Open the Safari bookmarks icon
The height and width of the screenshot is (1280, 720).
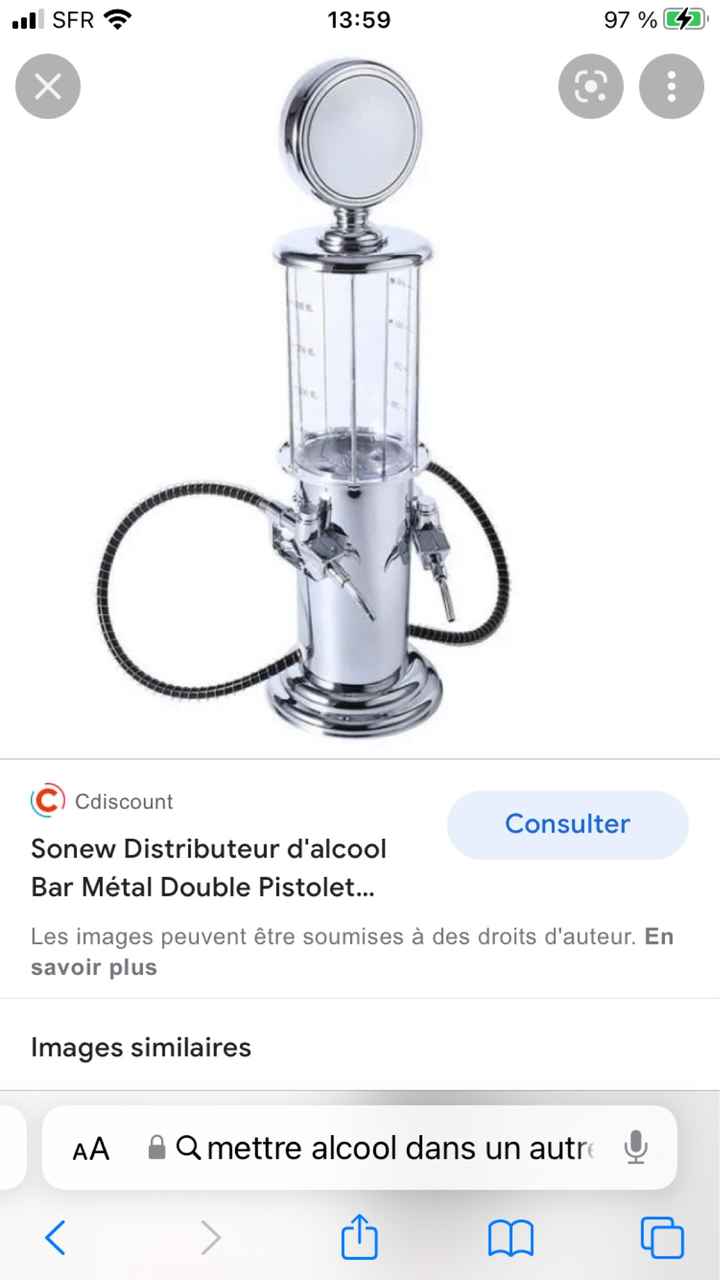(510, 1237)
